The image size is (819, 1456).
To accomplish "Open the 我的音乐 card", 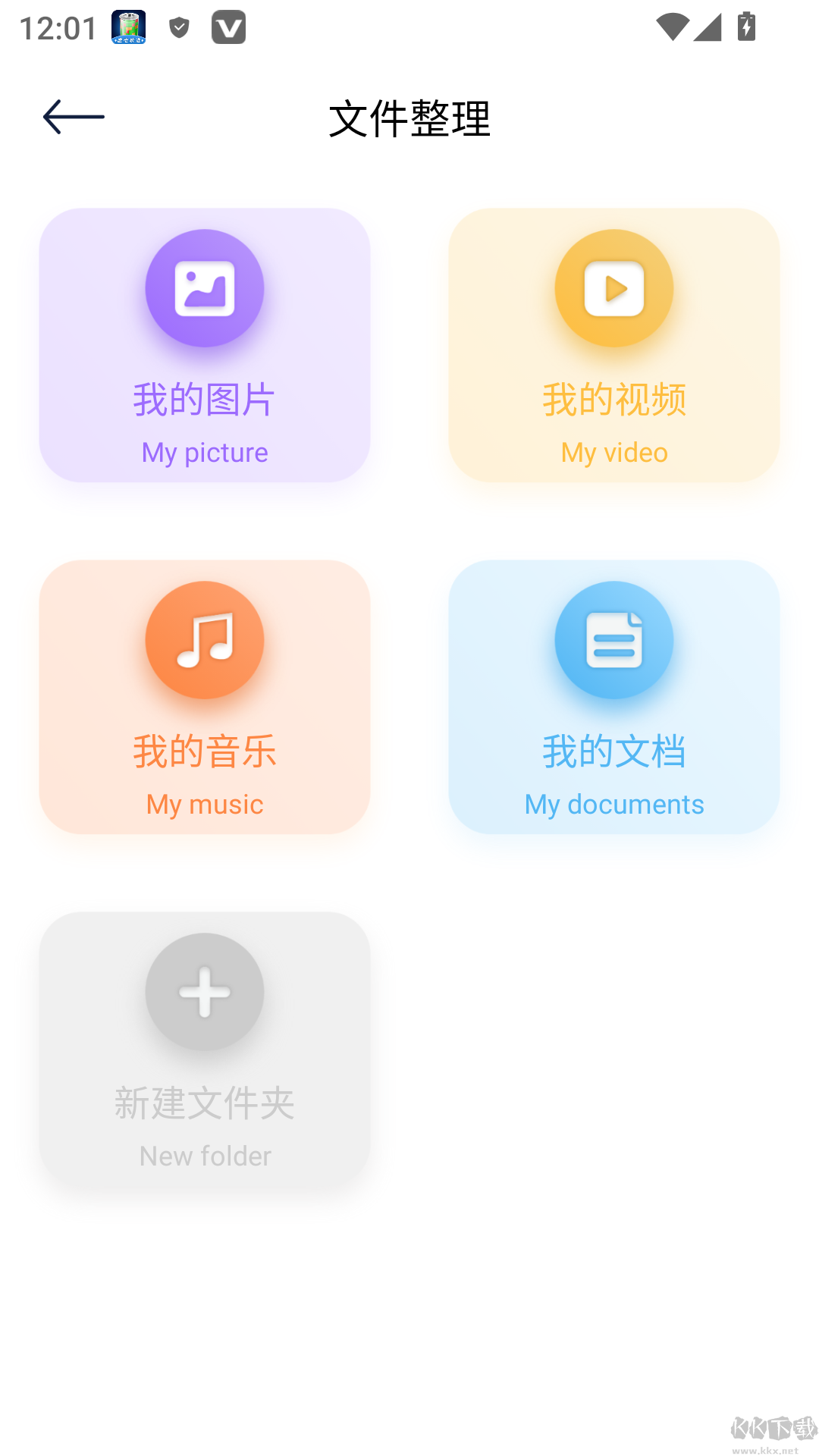I will (204, 696).
